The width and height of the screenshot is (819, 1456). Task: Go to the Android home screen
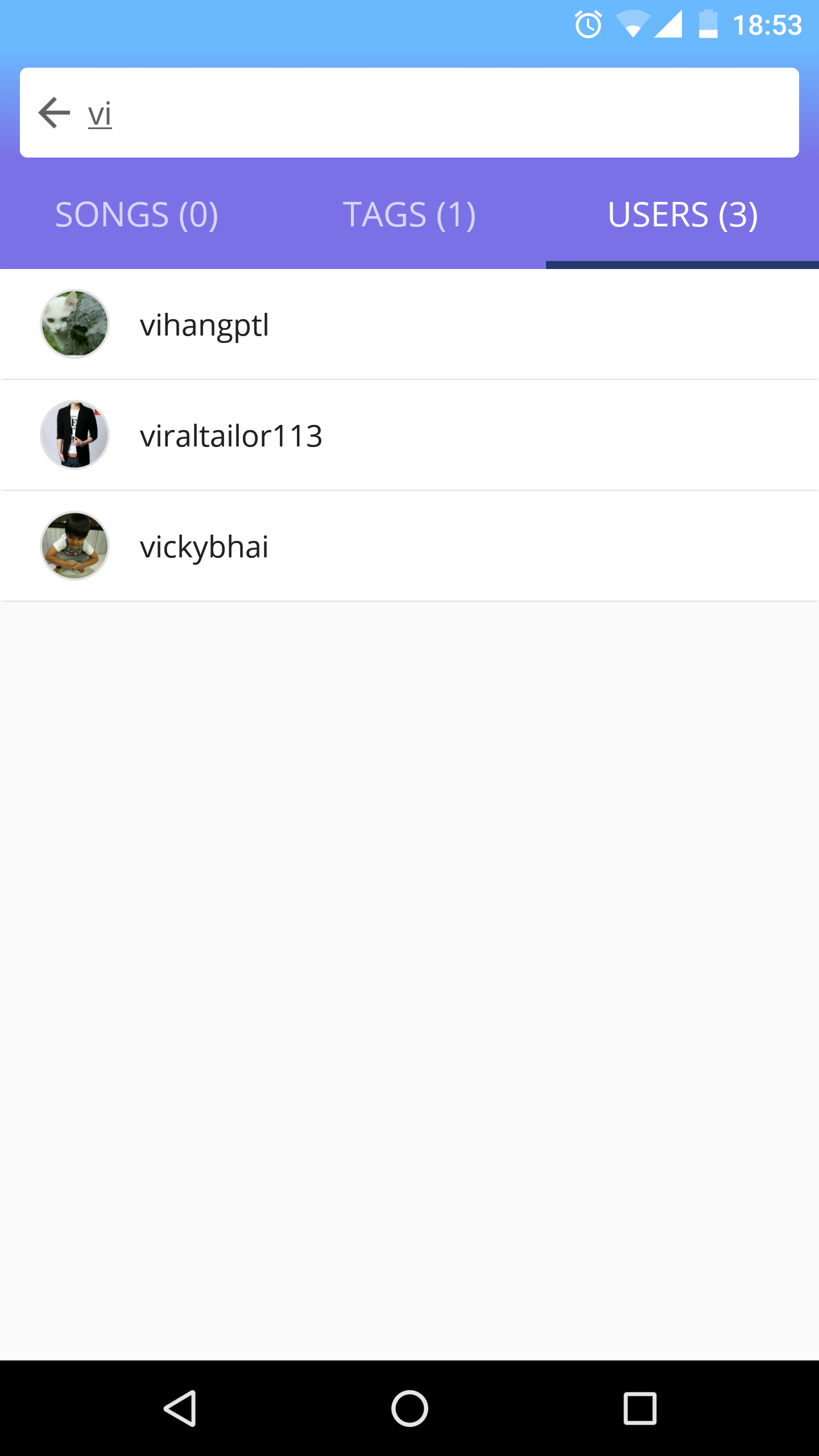click(409, 1408)
